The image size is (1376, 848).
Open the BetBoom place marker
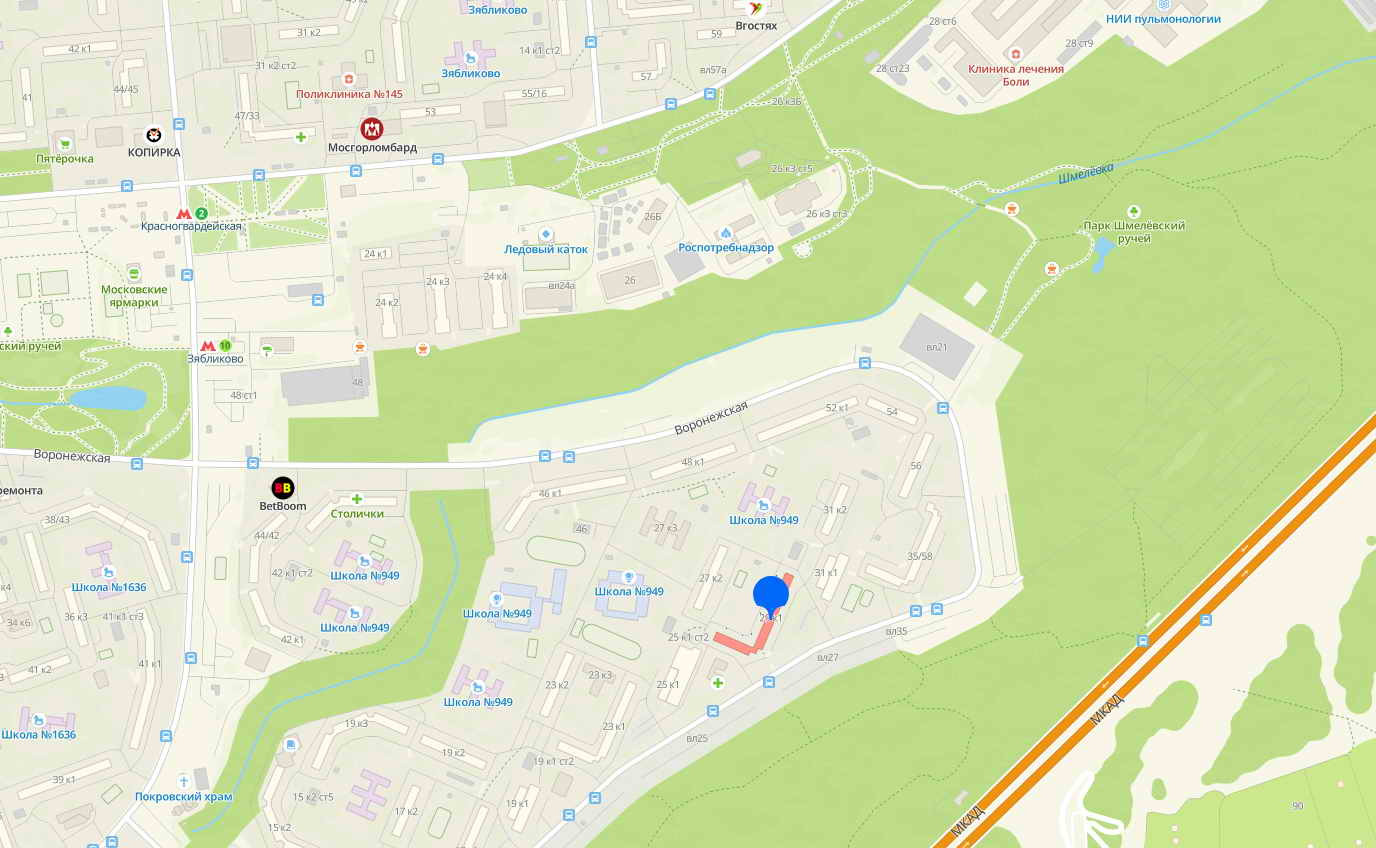coord(283,488)
